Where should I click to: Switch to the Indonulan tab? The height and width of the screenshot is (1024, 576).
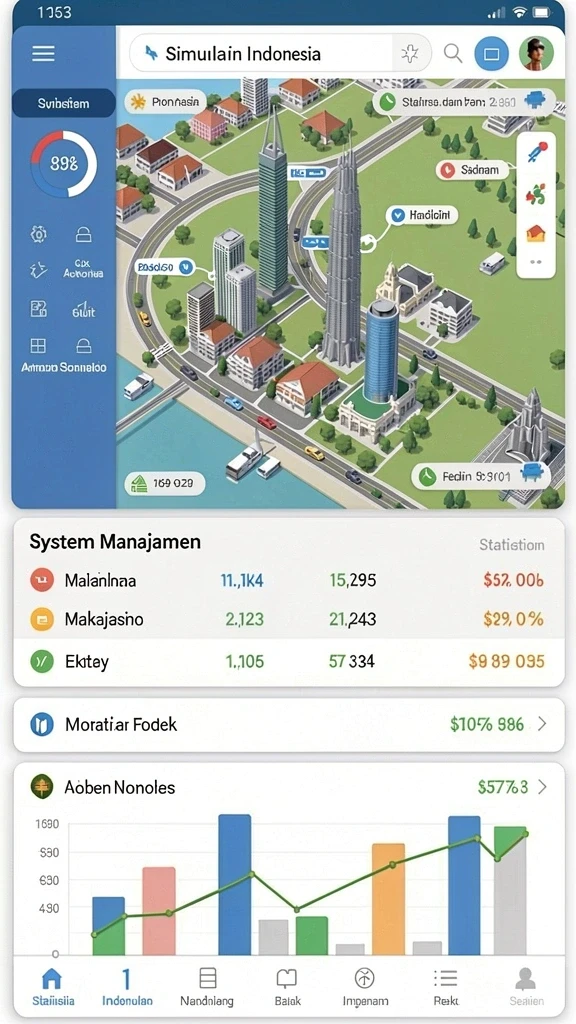click(127, 987)
